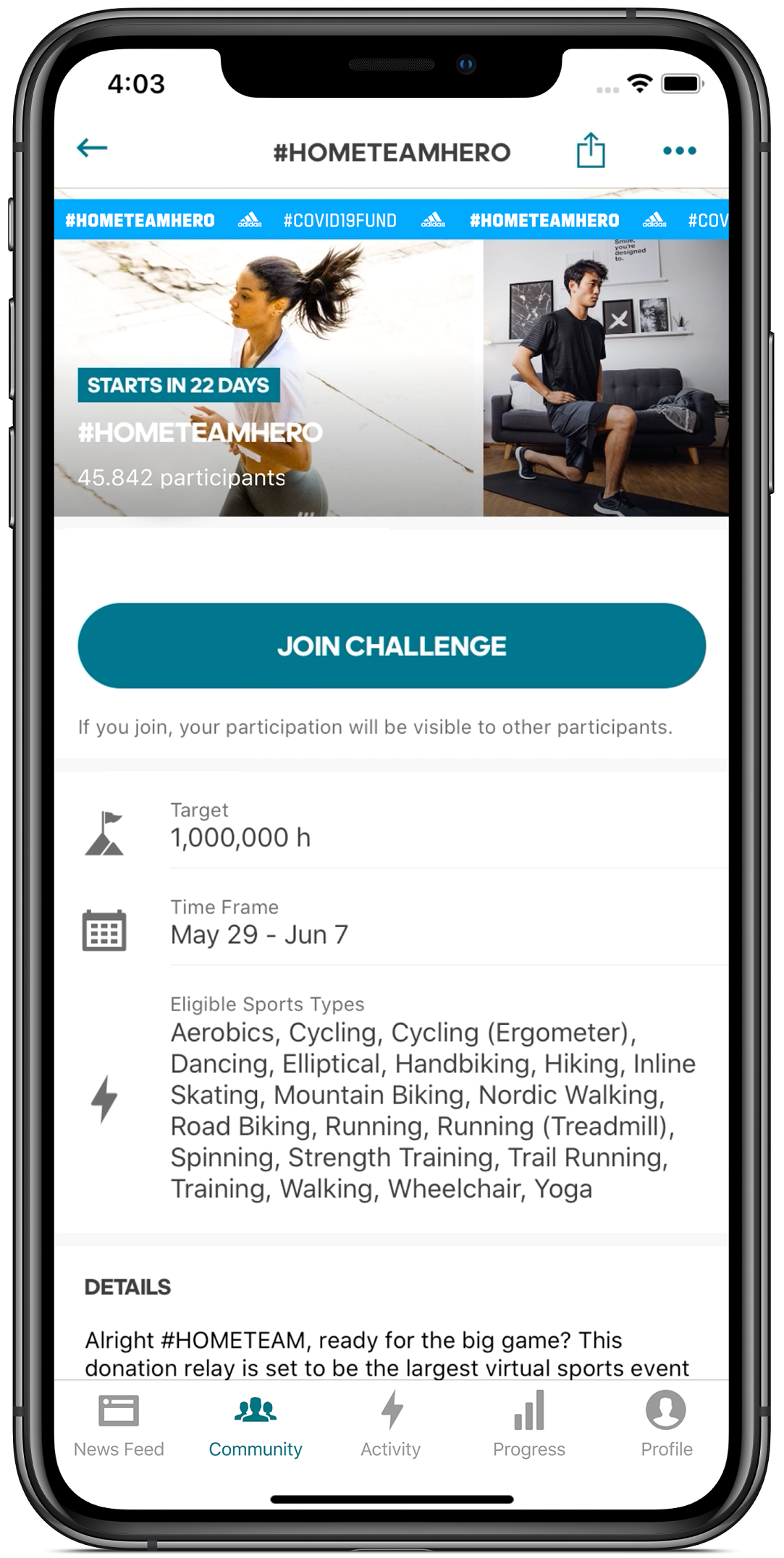Share the #HOMETEAMHERO challenge
The image size is (784, 1558).
point(590,150)
